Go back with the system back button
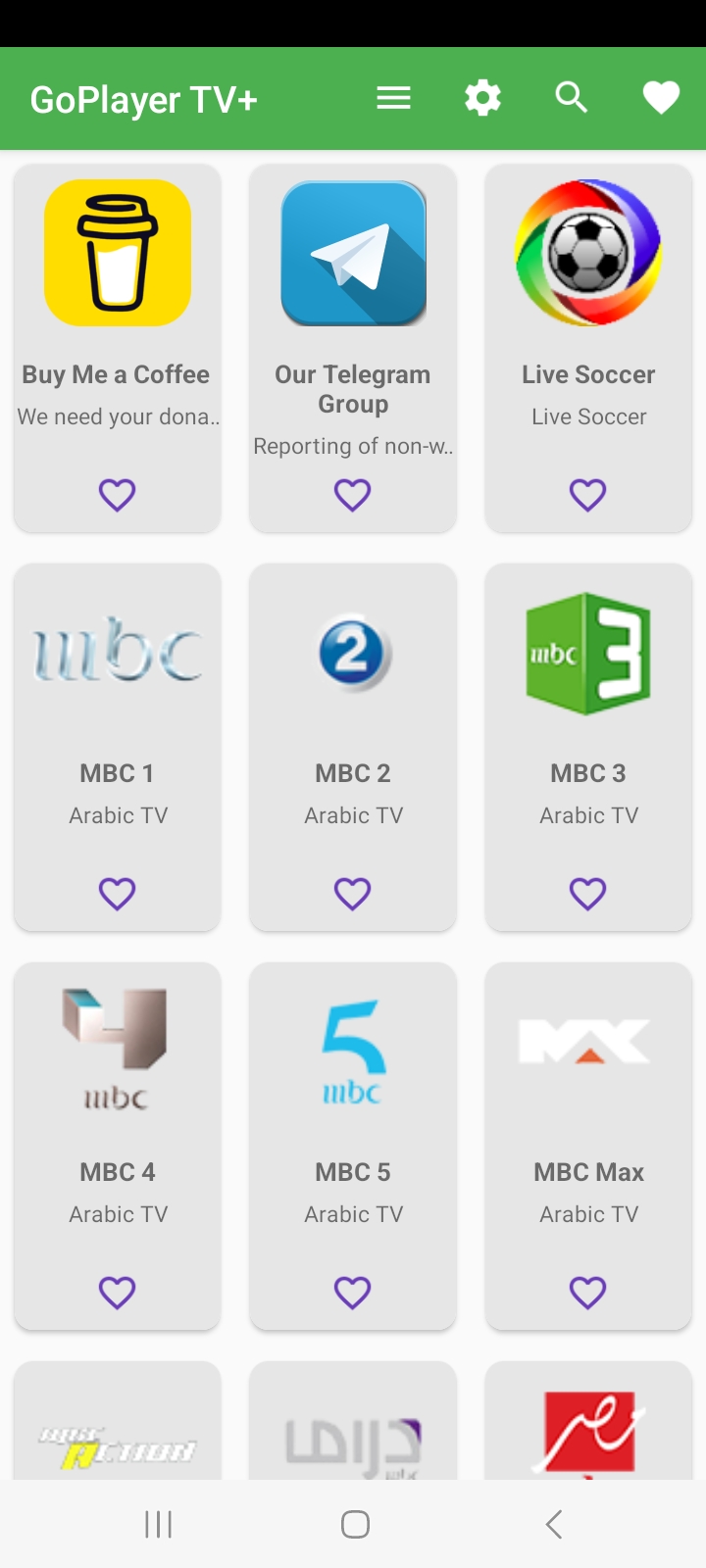This screenshot has height=1568, width=706. click(554, 1524)
